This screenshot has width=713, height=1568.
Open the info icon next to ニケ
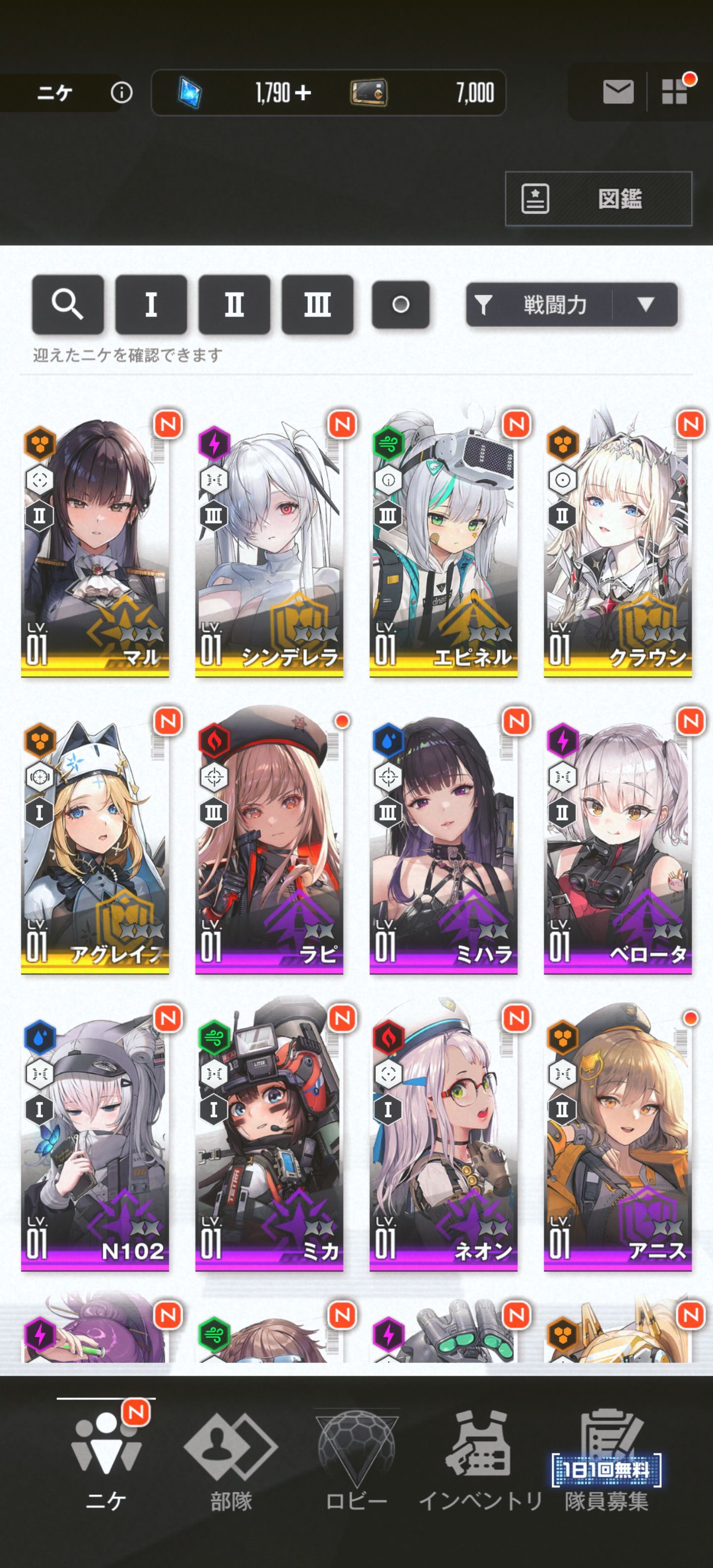(121, 93)
